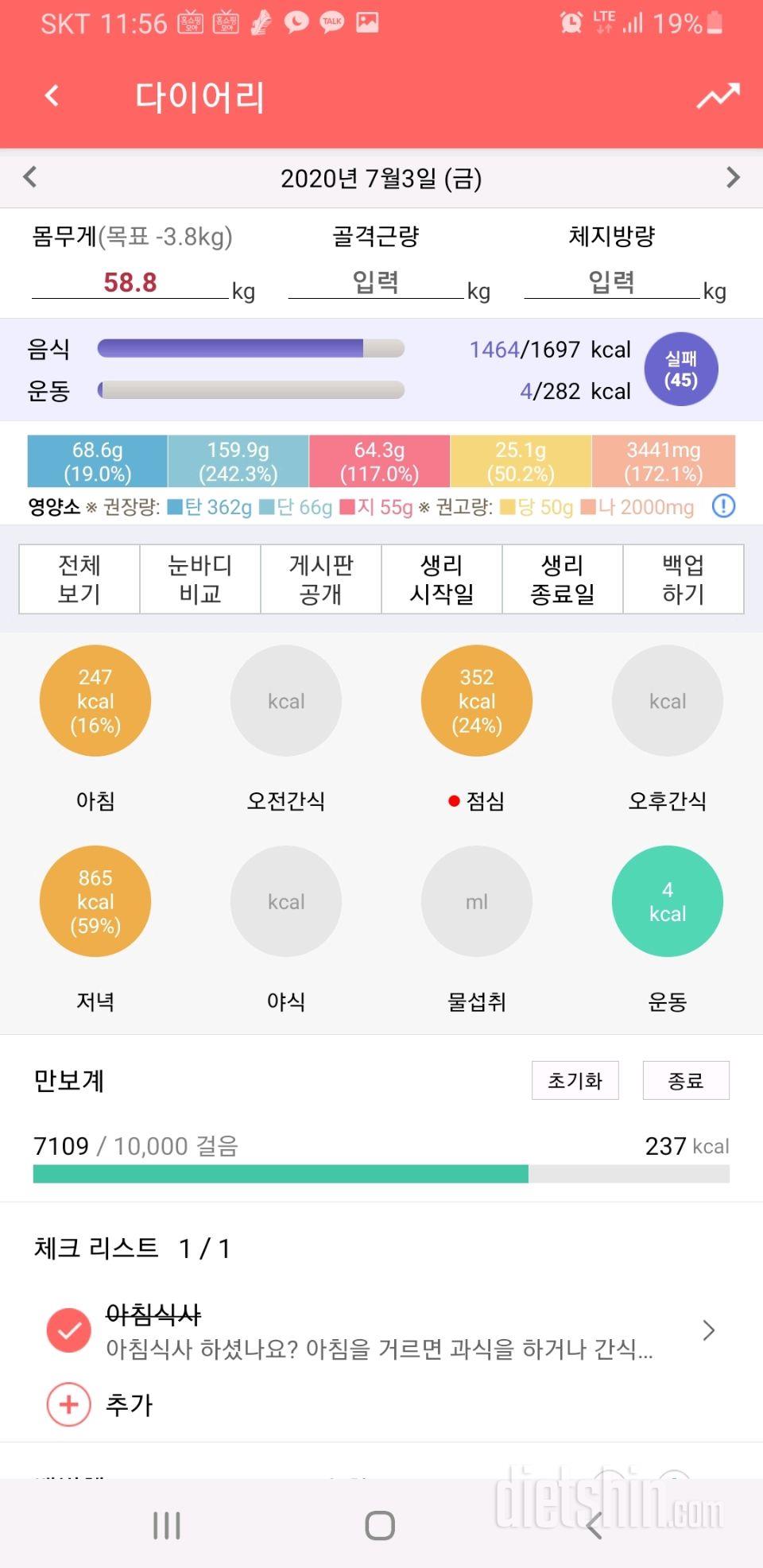
Task: Go to the next day
Action: click(733, 177)
